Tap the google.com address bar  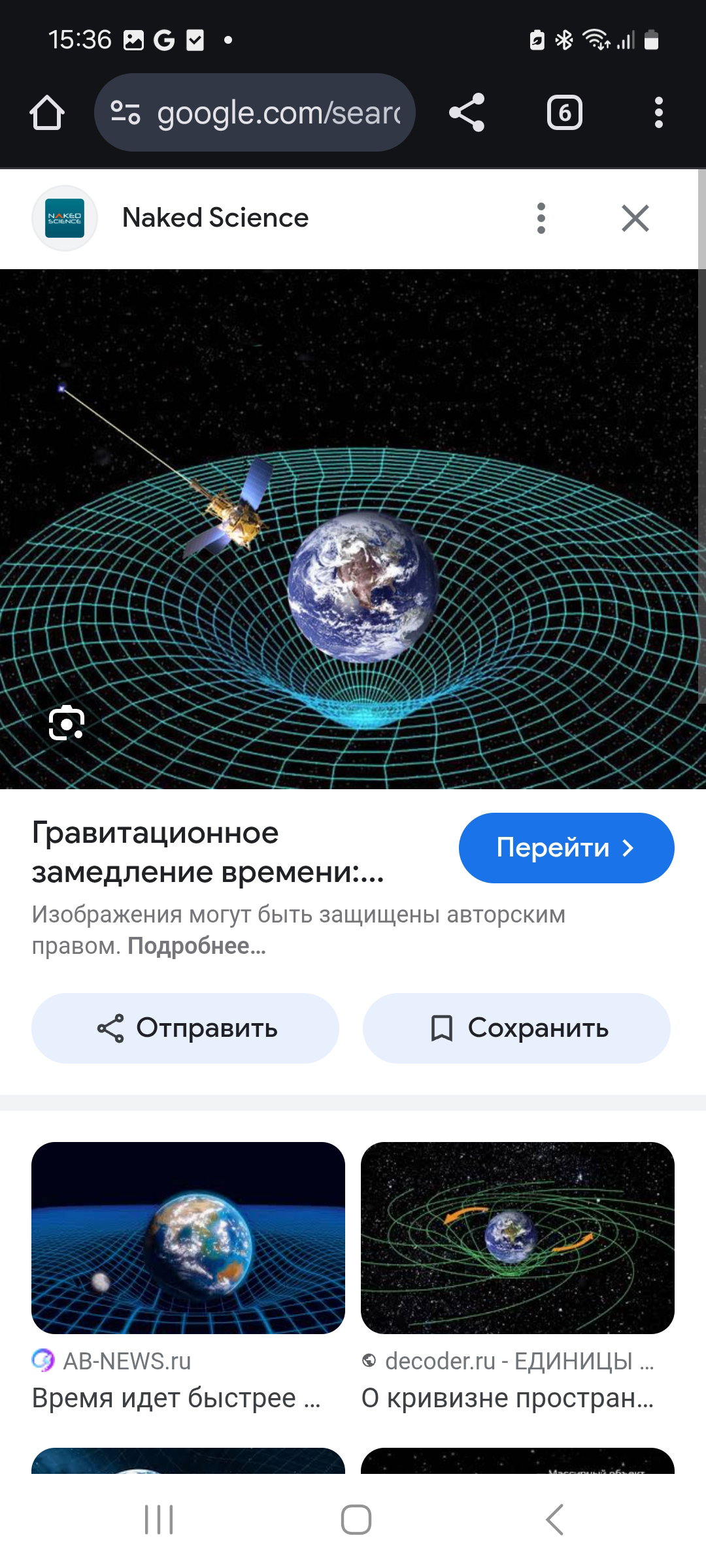(x=255, y=112)
